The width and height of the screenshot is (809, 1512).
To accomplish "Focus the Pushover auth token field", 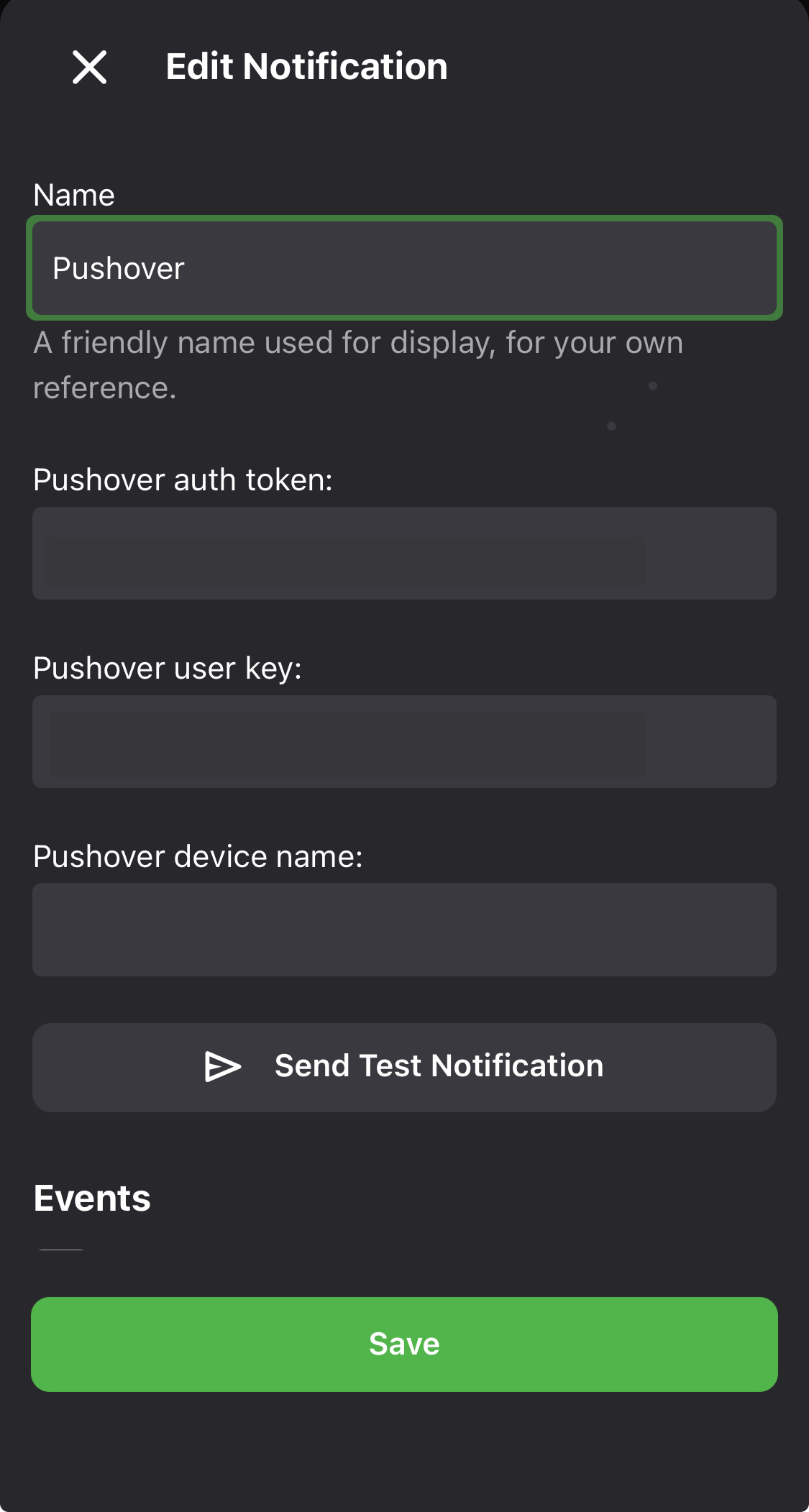I will (404, 554).
